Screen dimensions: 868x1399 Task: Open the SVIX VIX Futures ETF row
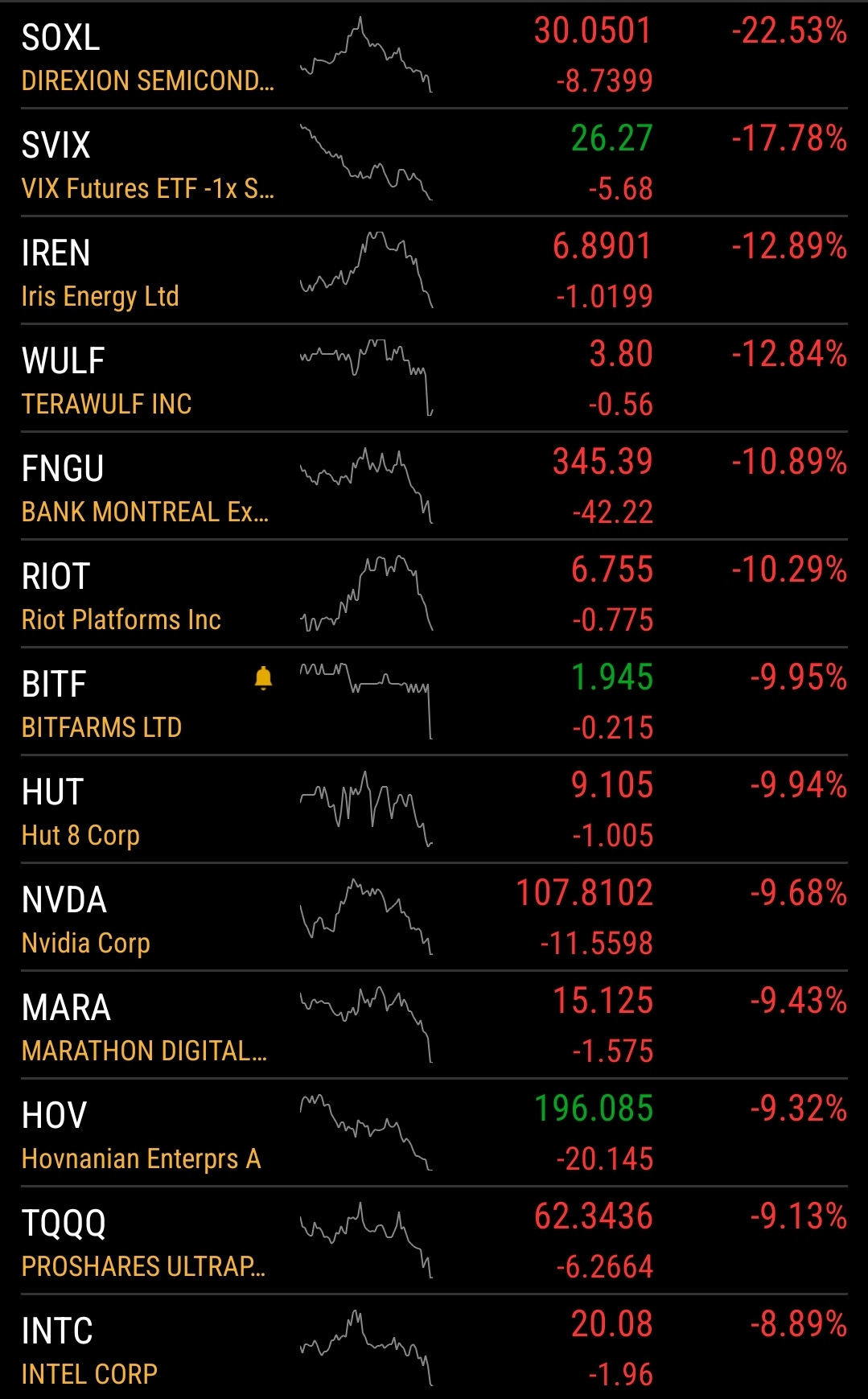click(x=434, y=163)
